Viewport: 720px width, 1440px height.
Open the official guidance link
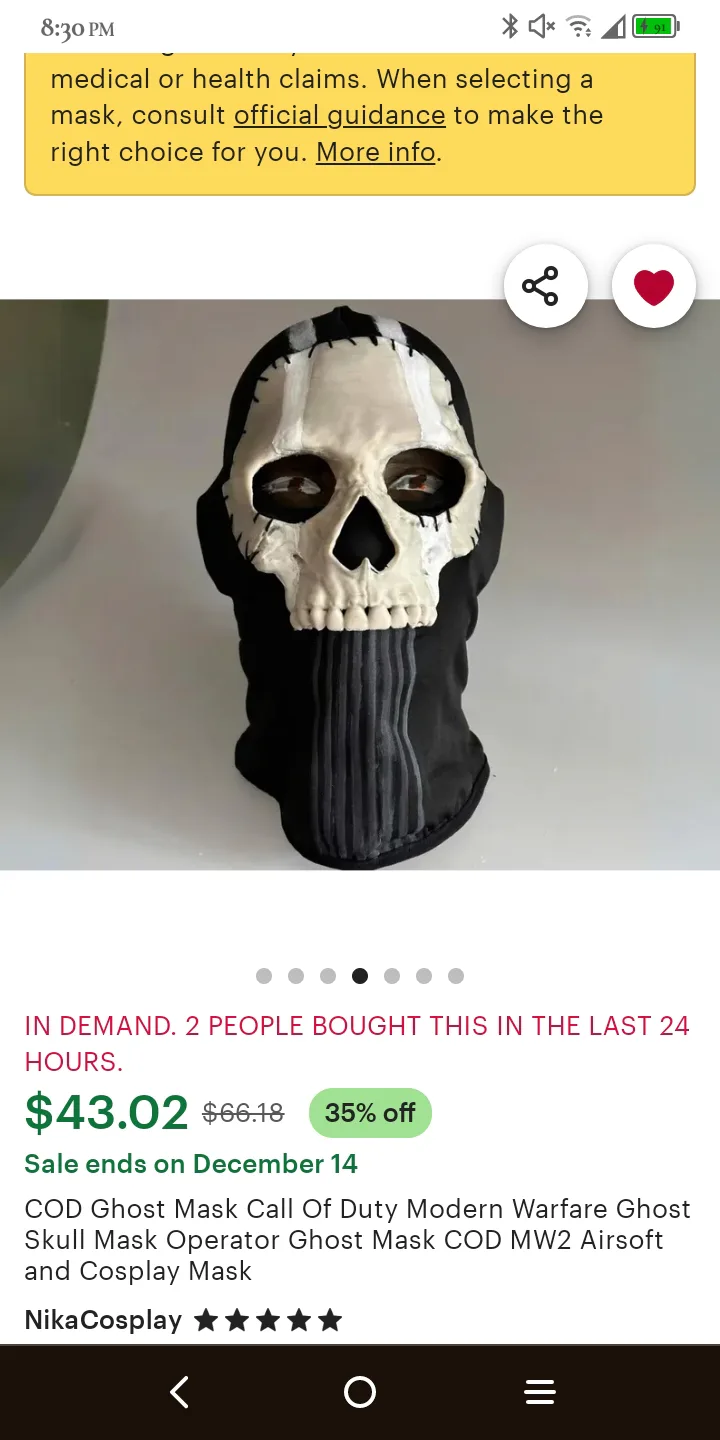point(340,115)
